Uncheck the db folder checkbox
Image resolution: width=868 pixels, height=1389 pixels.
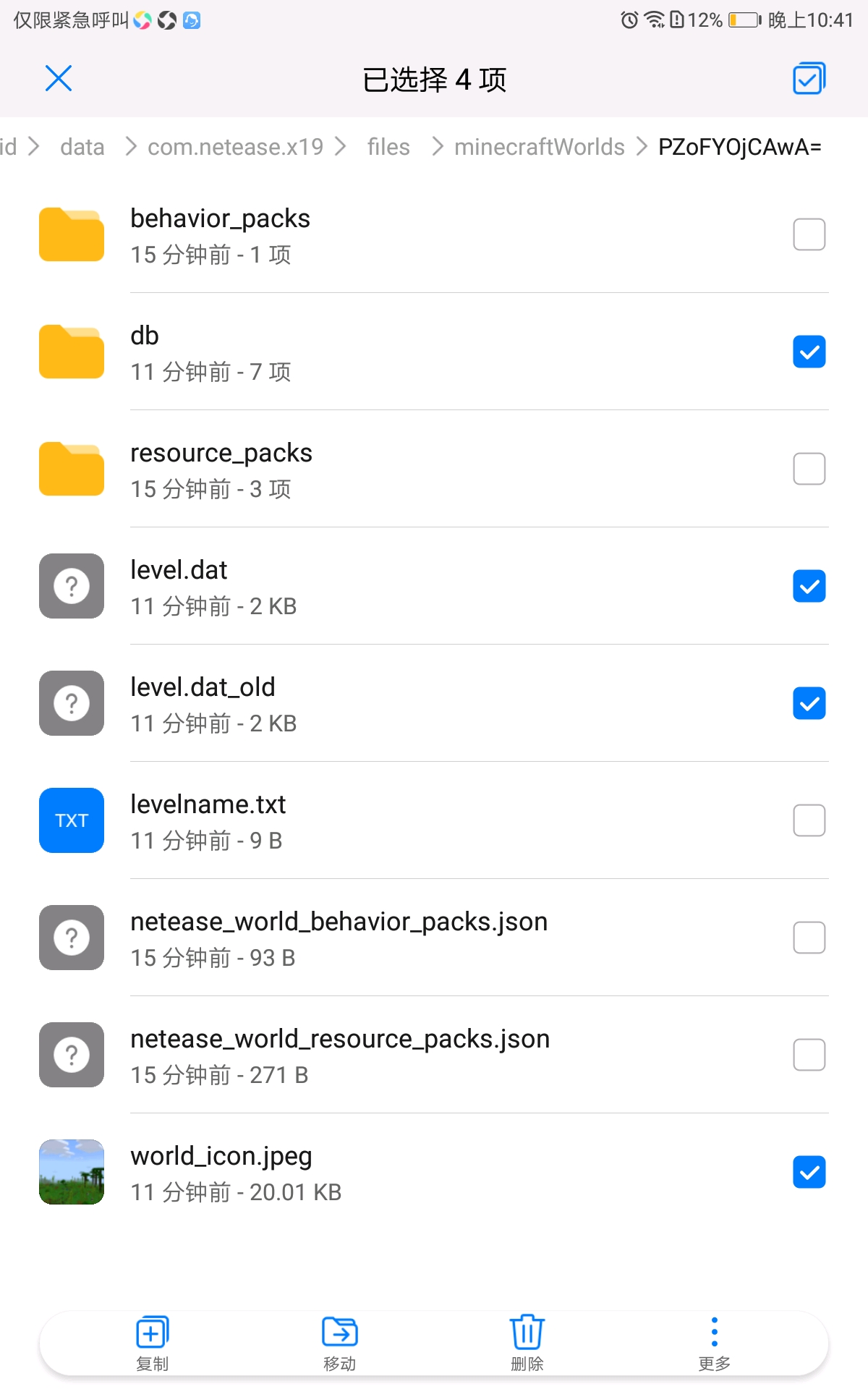point(809,352)
